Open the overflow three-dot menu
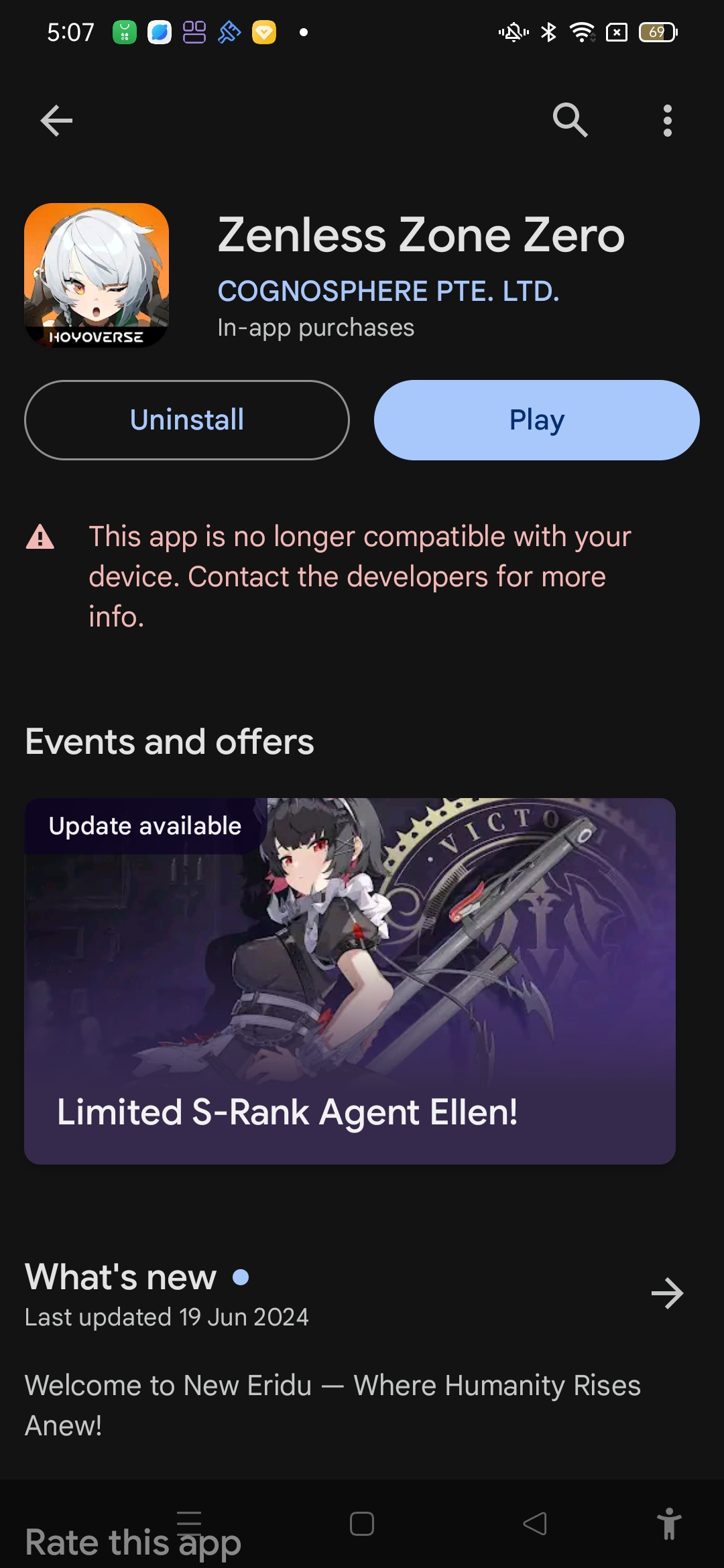The height and width of the screenshot is (1568, 724). (668, 121)
